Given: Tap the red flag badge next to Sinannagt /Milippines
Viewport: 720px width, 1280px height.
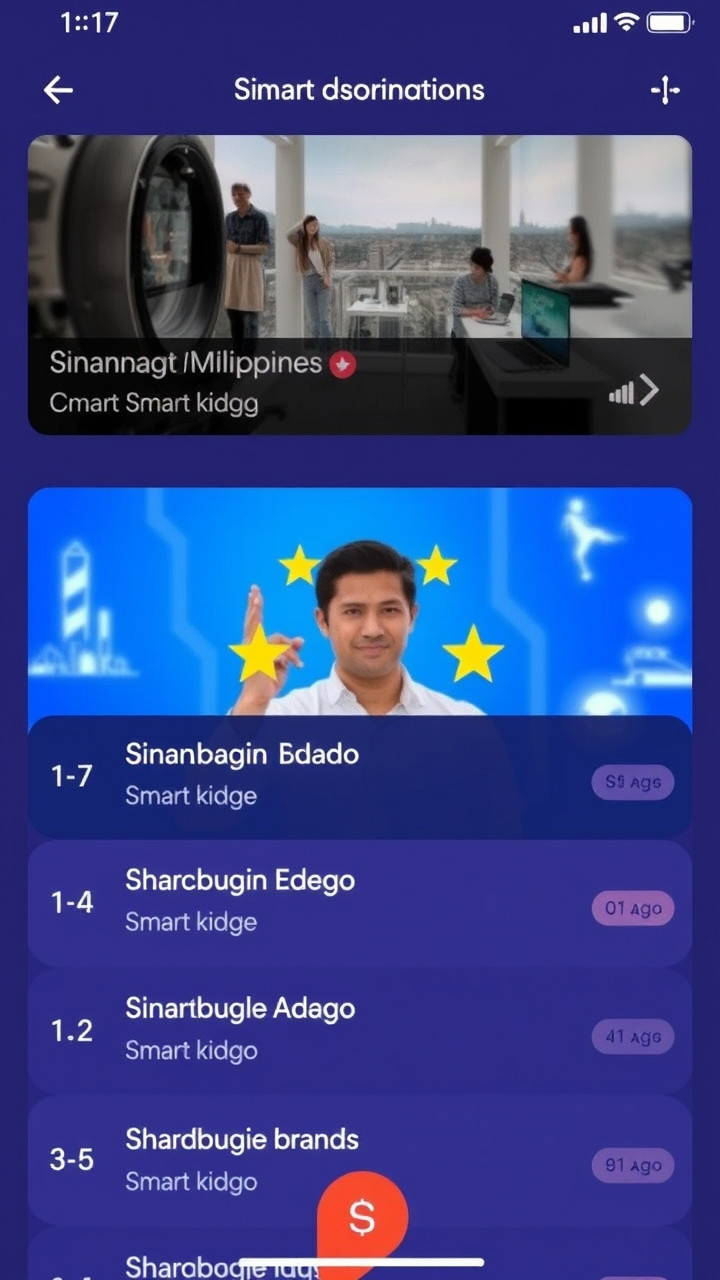Looking at the screenshot, I should click(x=341, y=364).
